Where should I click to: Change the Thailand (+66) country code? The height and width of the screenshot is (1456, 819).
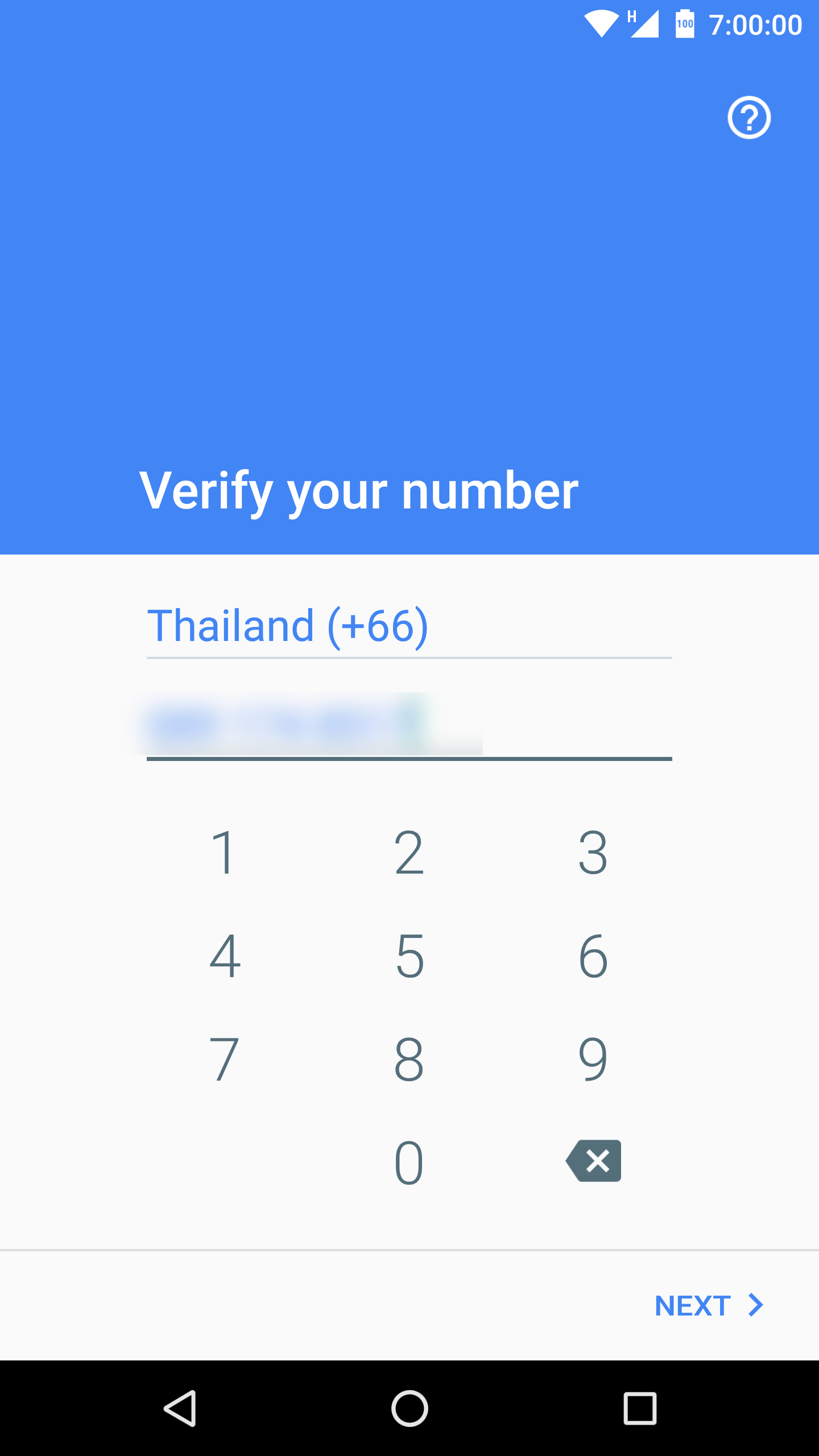[x=408, y=626]
